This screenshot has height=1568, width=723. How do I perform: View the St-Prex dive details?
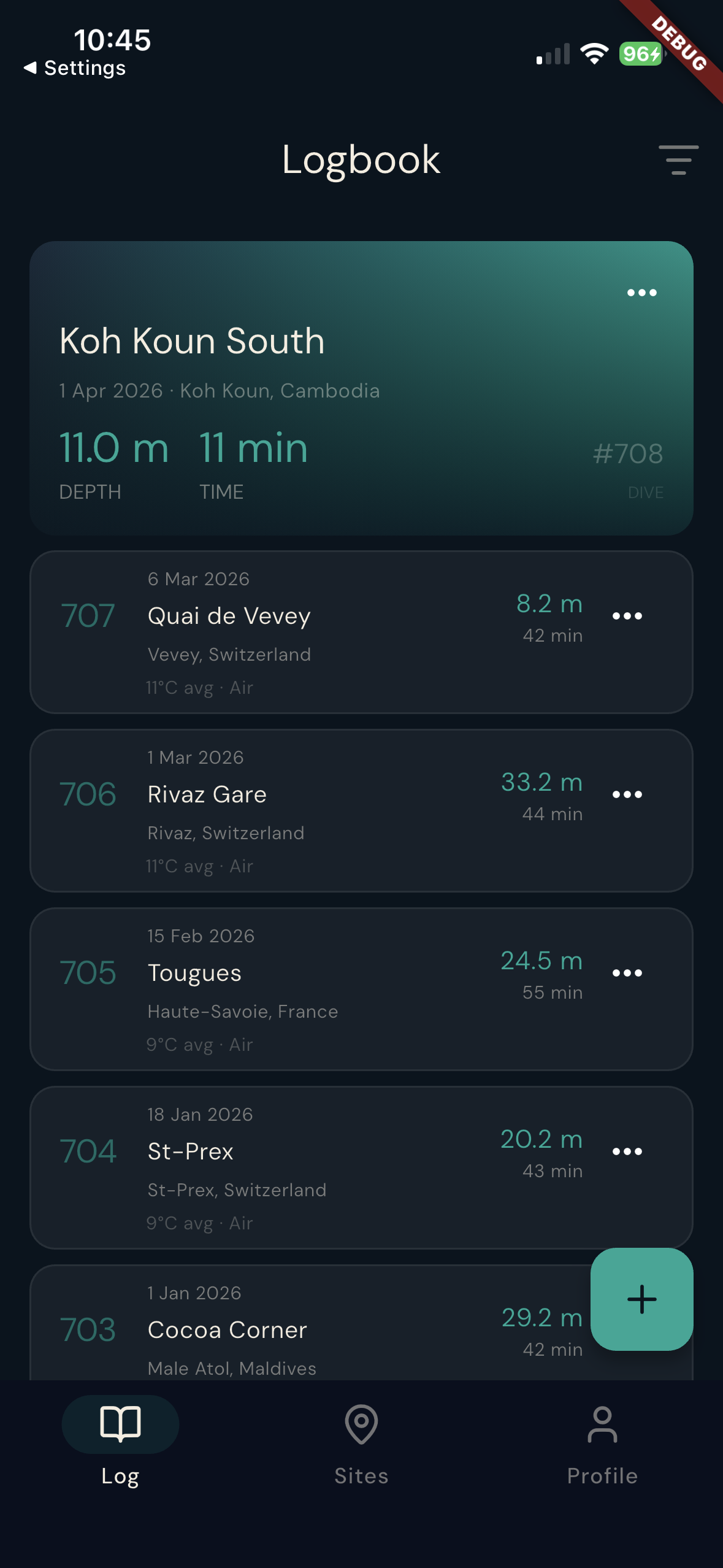[307, 1167]
